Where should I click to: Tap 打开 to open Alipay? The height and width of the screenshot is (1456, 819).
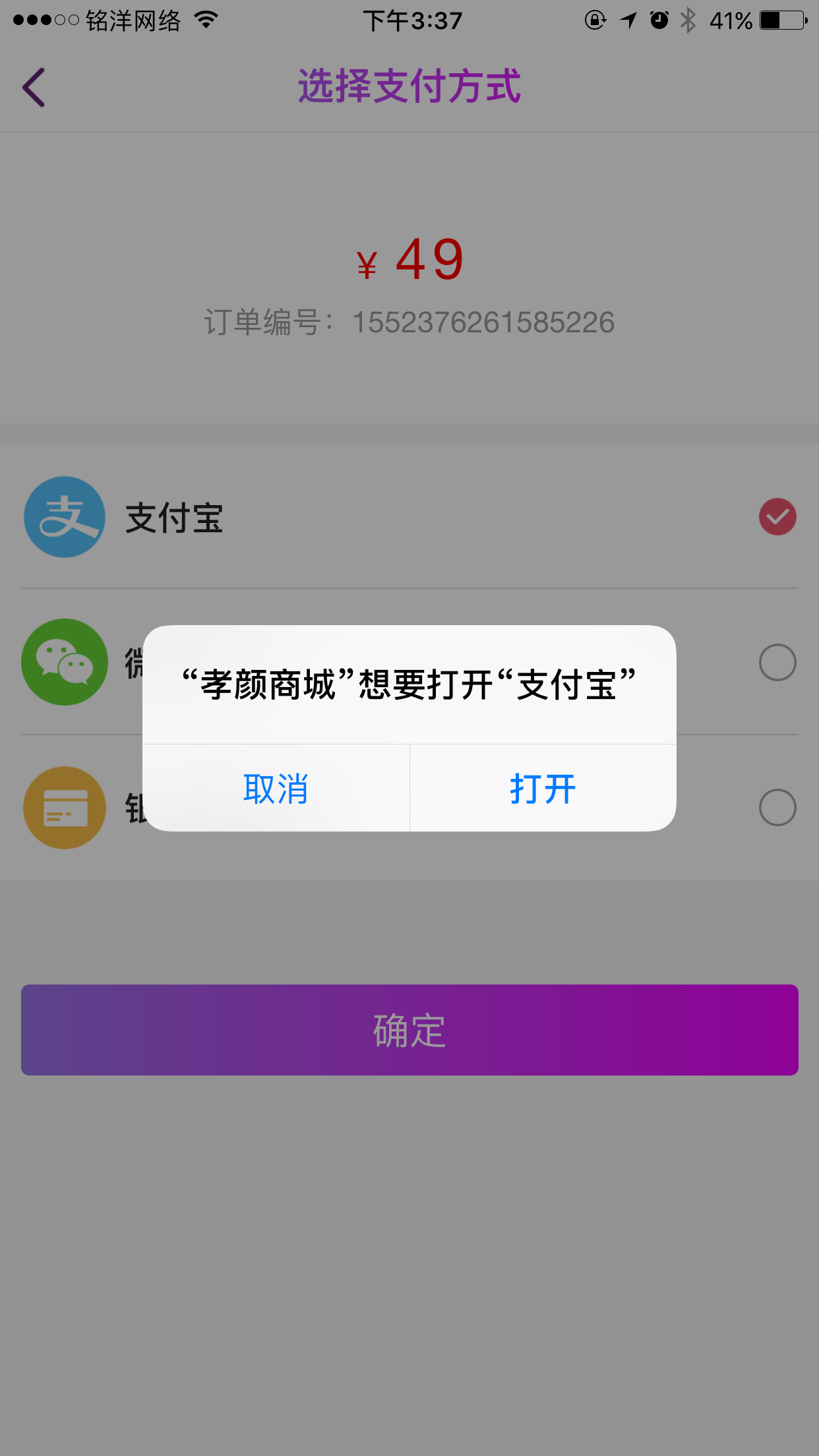click(x=543, y=788)
